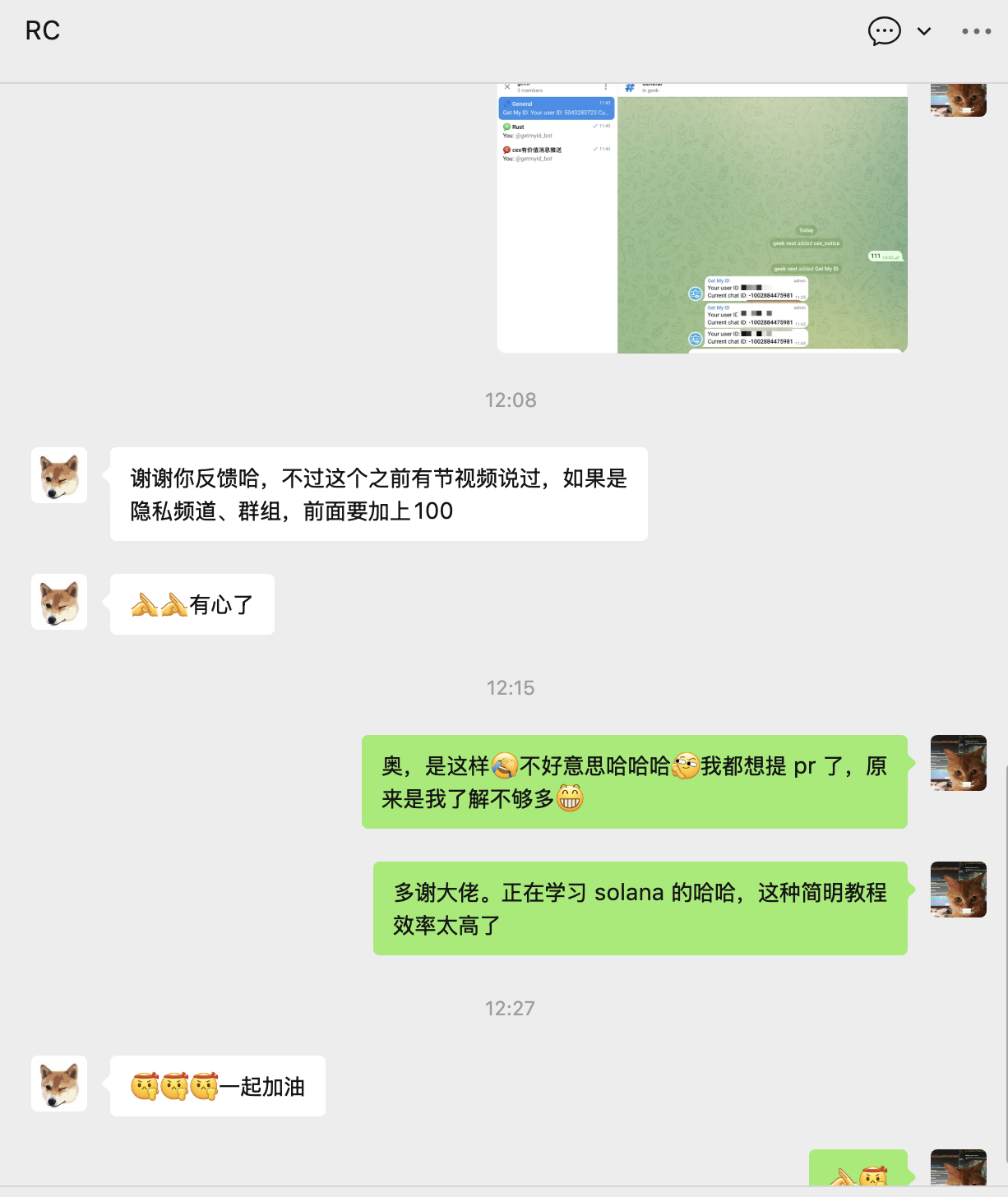
Task: Open the speech bubble icon in the header
Action: [884, 31]
